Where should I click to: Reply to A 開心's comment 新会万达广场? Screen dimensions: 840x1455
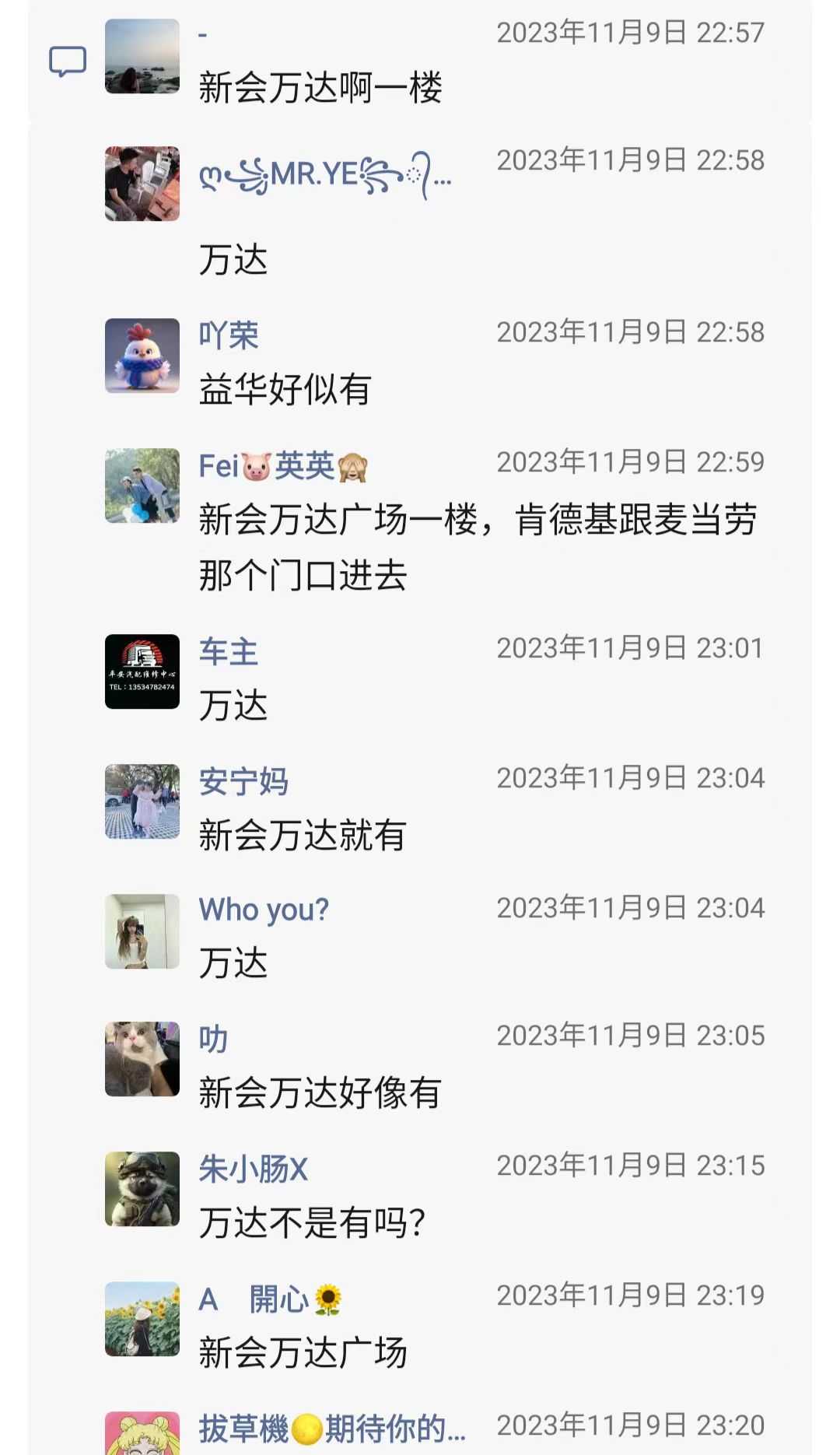[x=303, y=1352]
